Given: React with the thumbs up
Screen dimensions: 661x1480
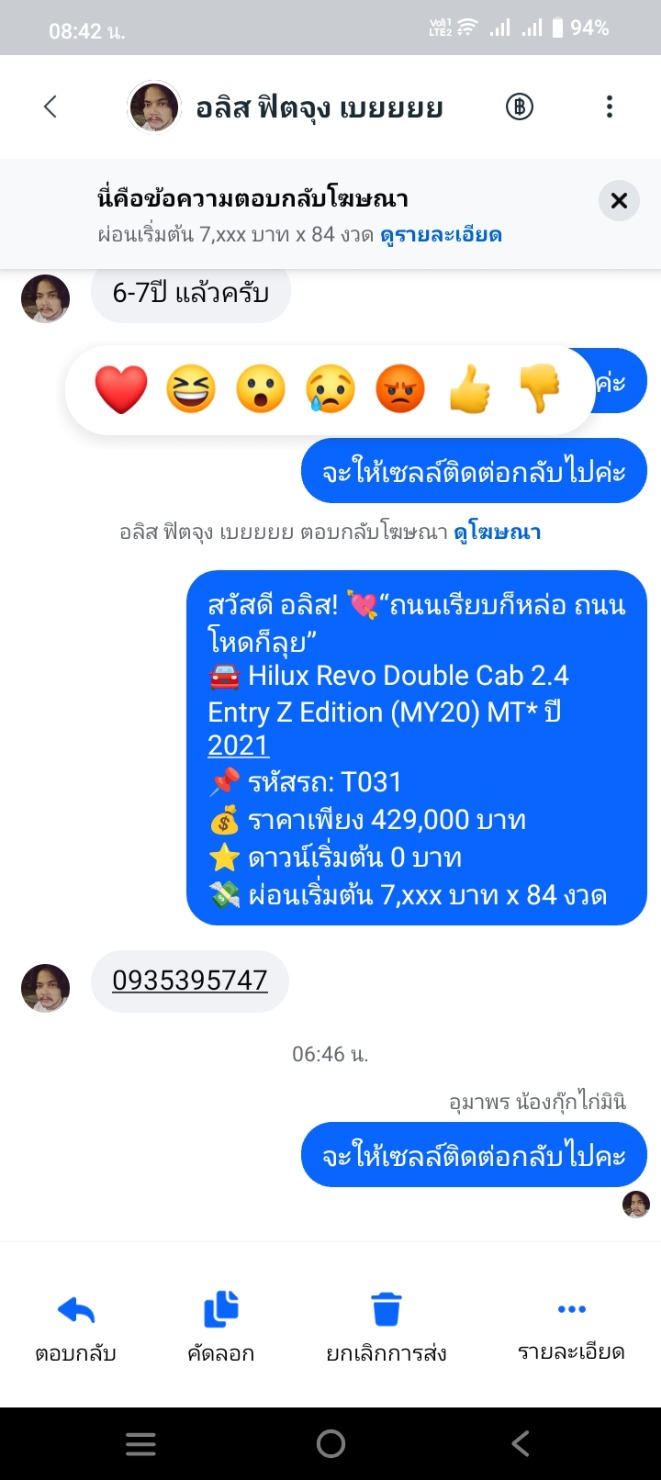Looking at the screenshot, I should (469, 389).
